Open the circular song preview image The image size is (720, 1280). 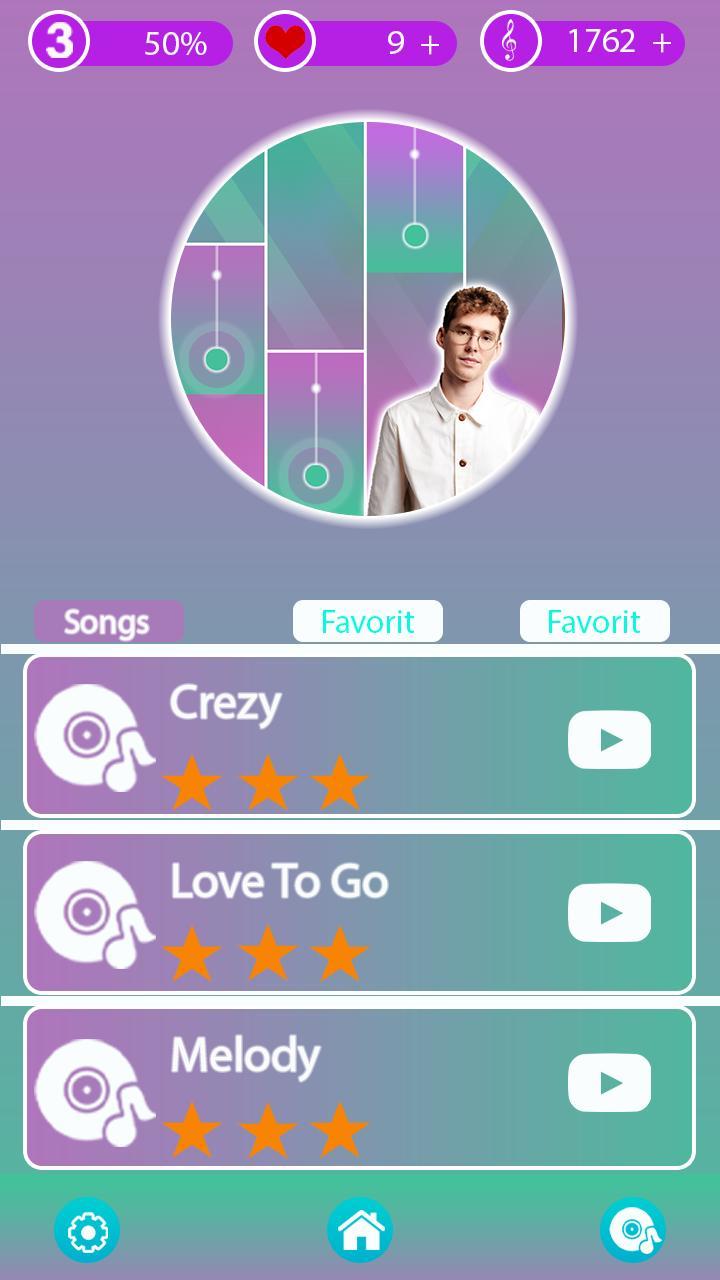pyautogui.click(x=360, y=318)
